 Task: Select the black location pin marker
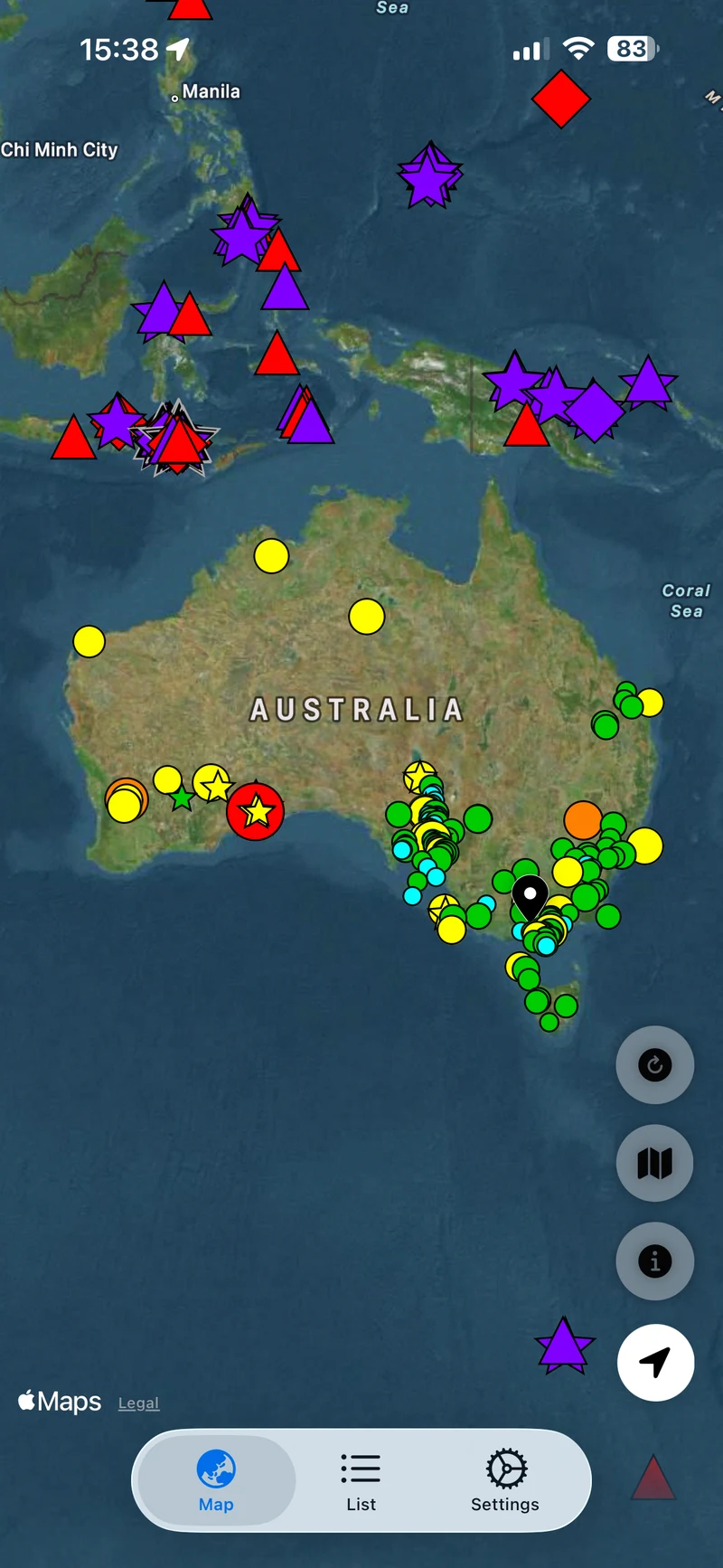click(x=530, y=898)
